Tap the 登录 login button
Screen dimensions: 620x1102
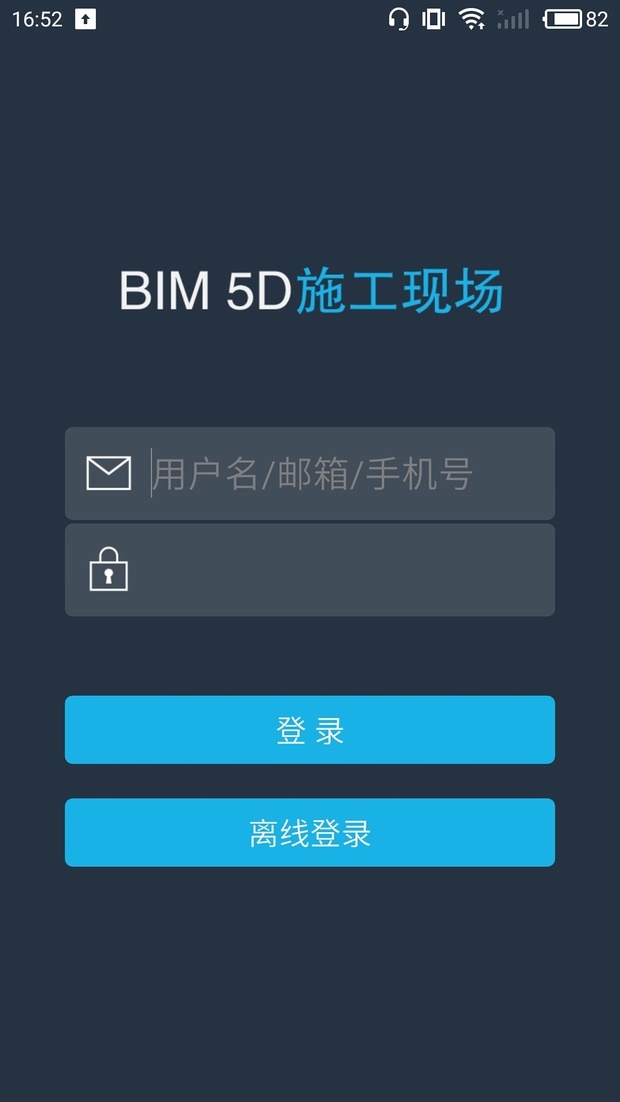tap(310, 730)
